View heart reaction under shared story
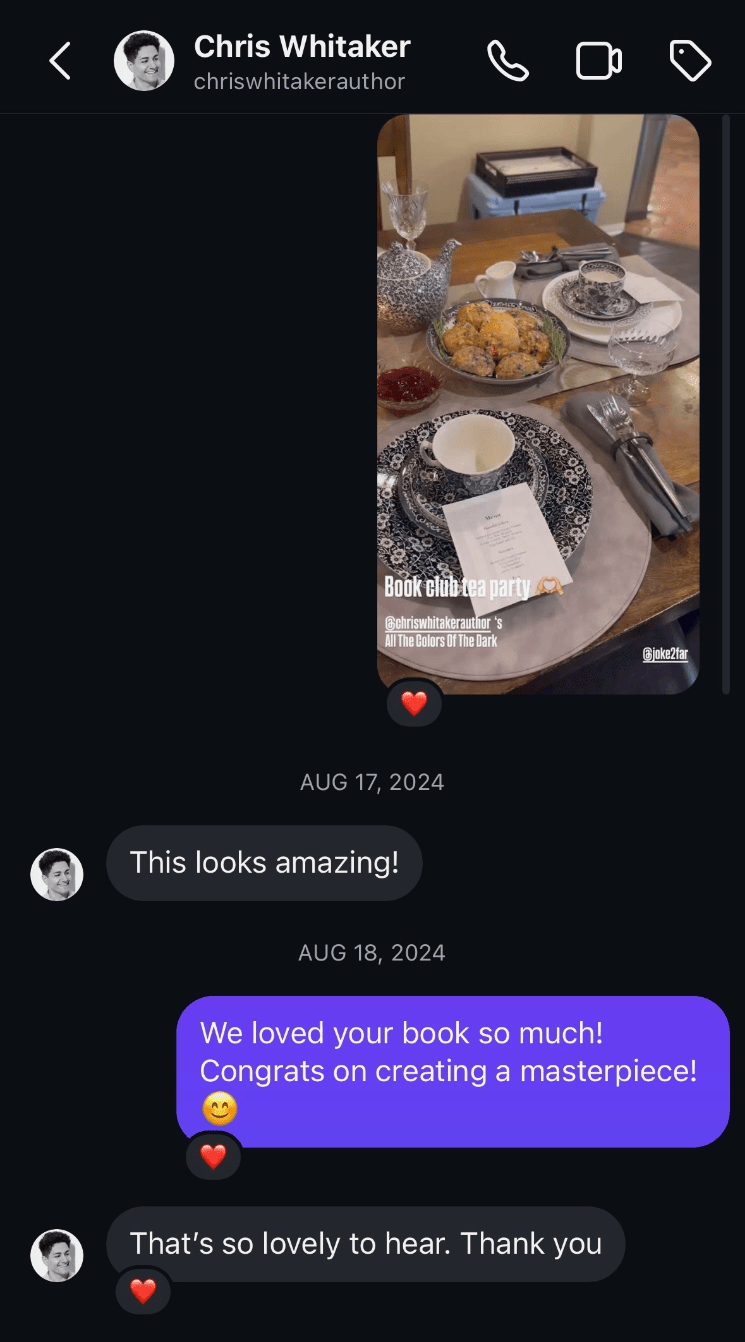The height and width of the screenshot is (1342, 745). [414, 703]
